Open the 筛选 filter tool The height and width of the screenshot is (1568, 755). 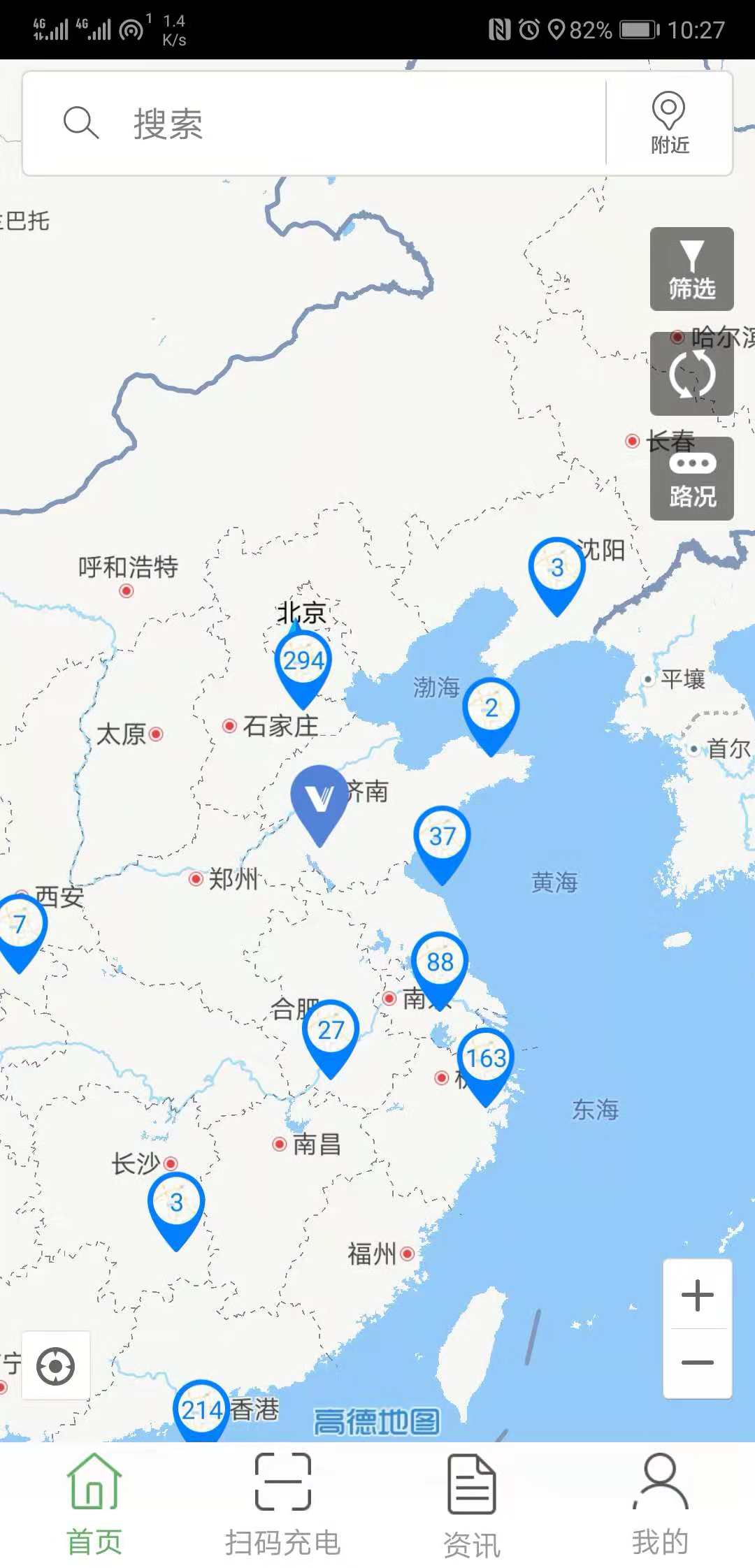[x=691, y=268]
